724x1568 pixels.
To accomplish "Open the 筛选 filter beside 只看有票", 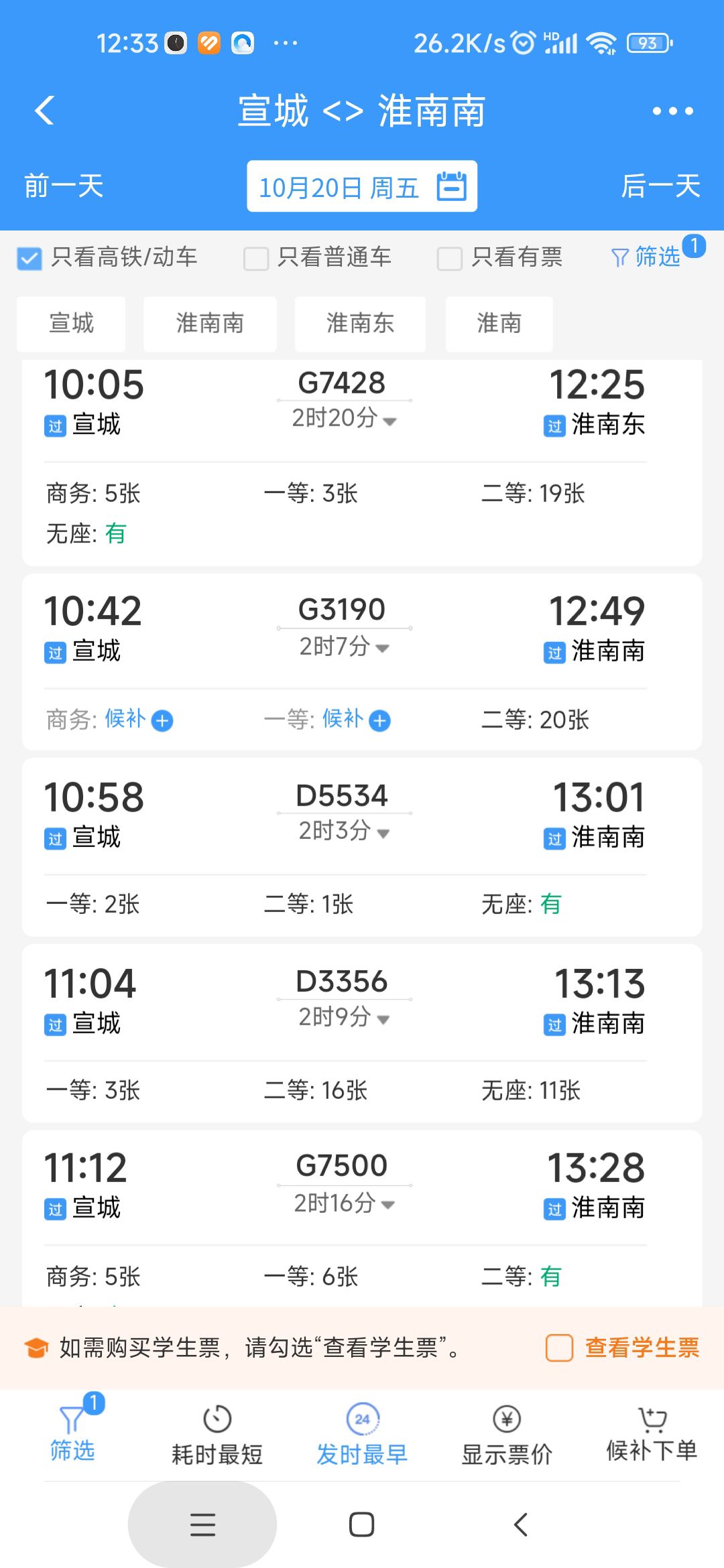I will coord(647,257).
